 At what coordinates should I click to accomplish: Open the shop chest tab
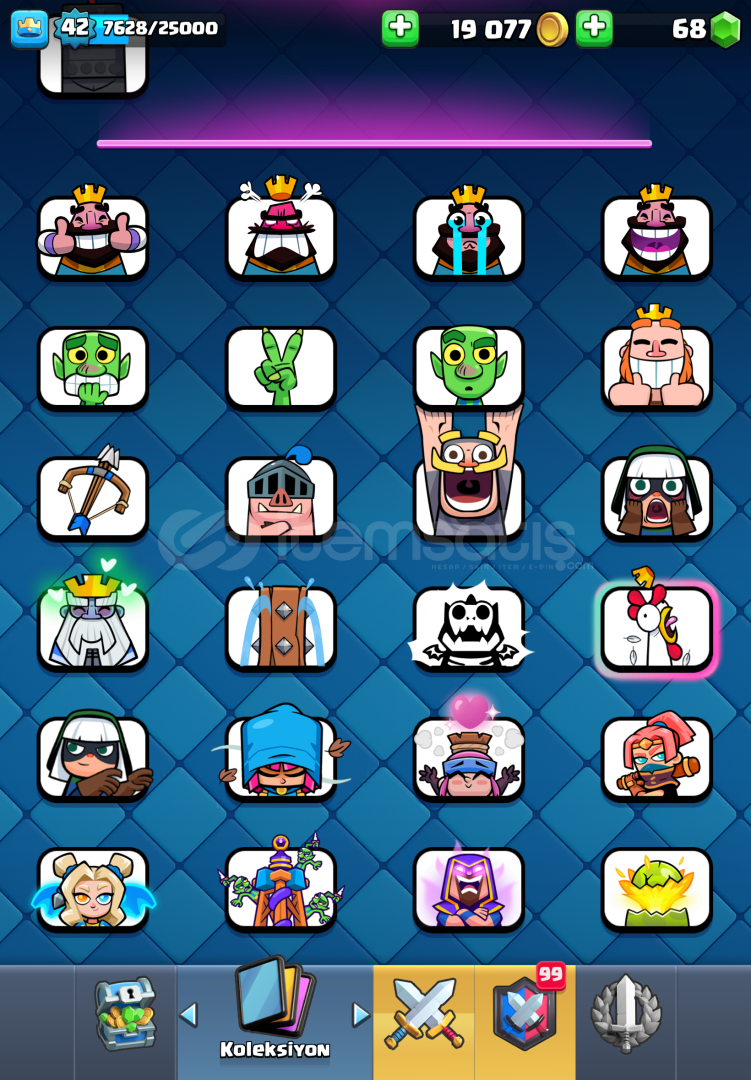(x=125, y=1014)
